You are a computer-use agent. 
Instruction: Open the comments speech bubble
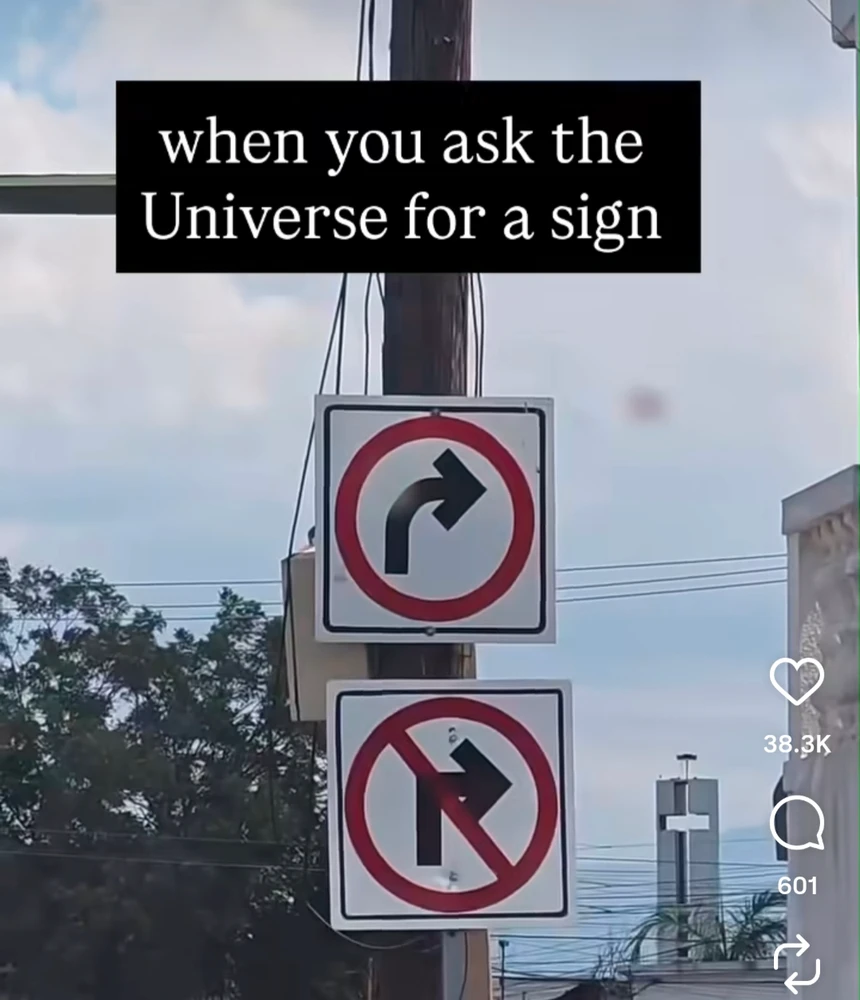click(797, 823)
